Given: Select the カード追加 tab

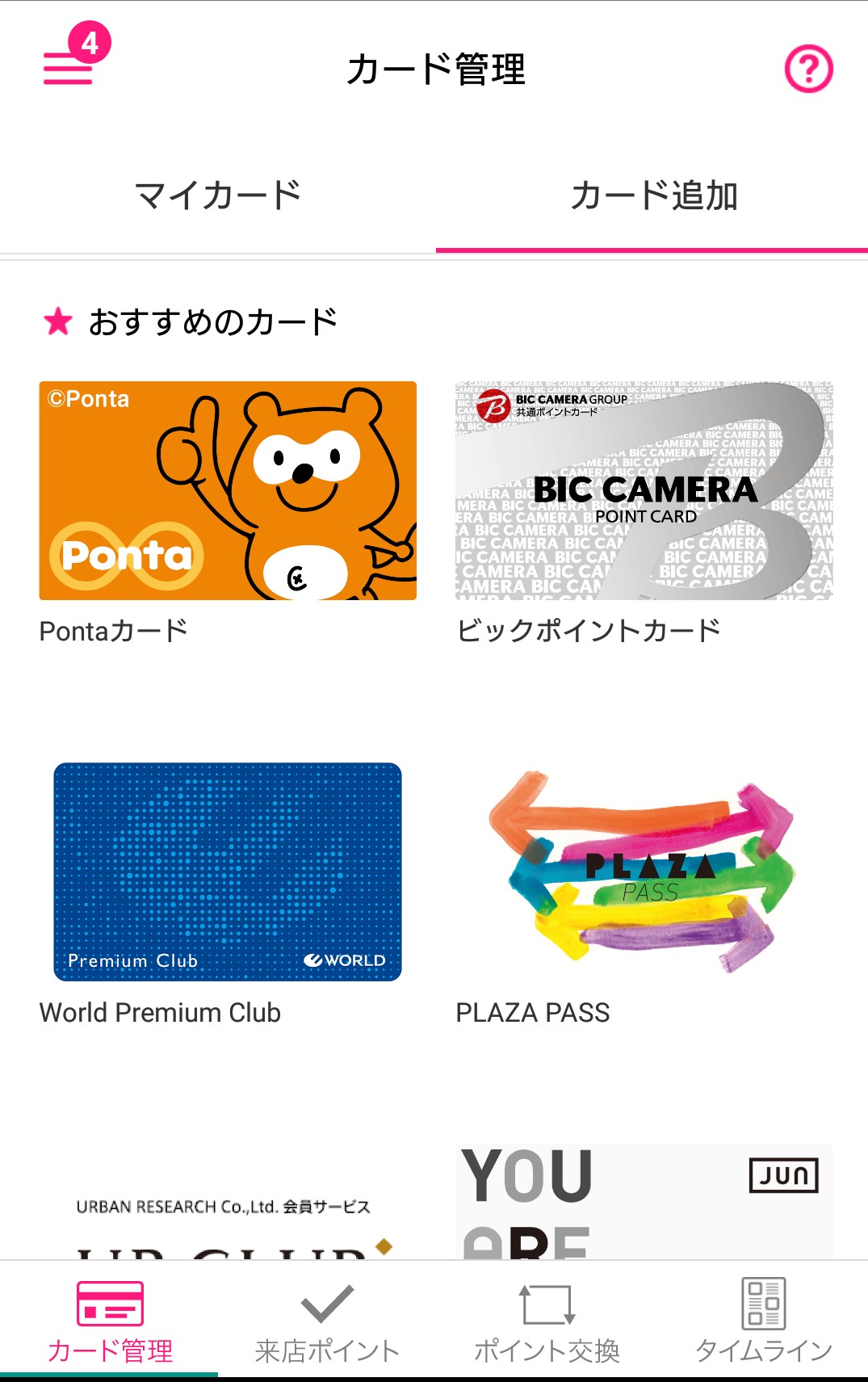Looking at the screenshot, I should pyautogui.click(x=652, y=196).
